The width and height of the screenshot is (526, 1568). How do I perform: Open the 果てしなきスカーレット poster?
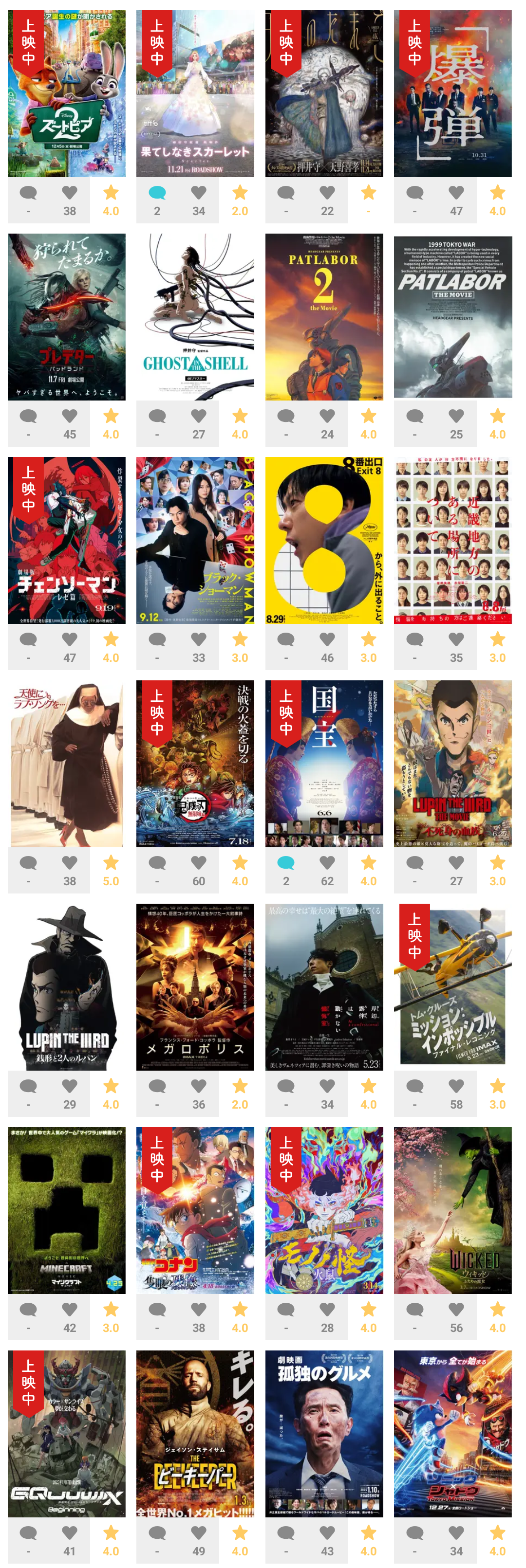[195, 93]
